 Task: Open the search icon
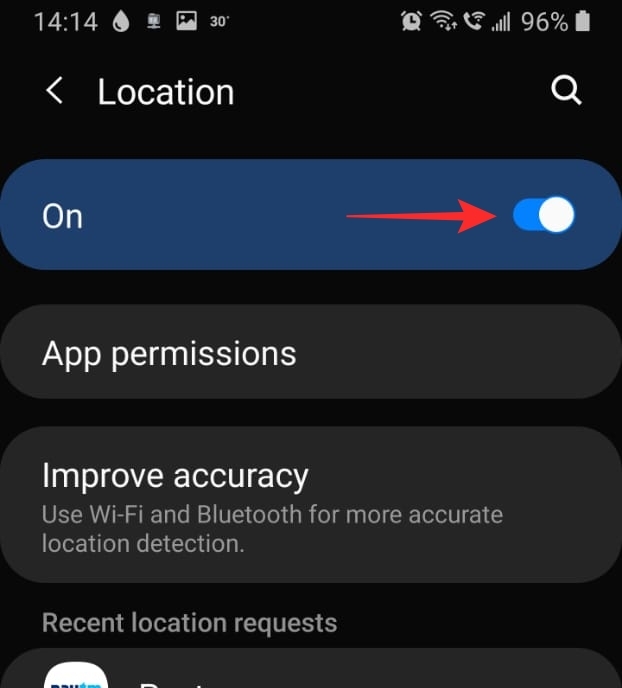coord(566,91)
